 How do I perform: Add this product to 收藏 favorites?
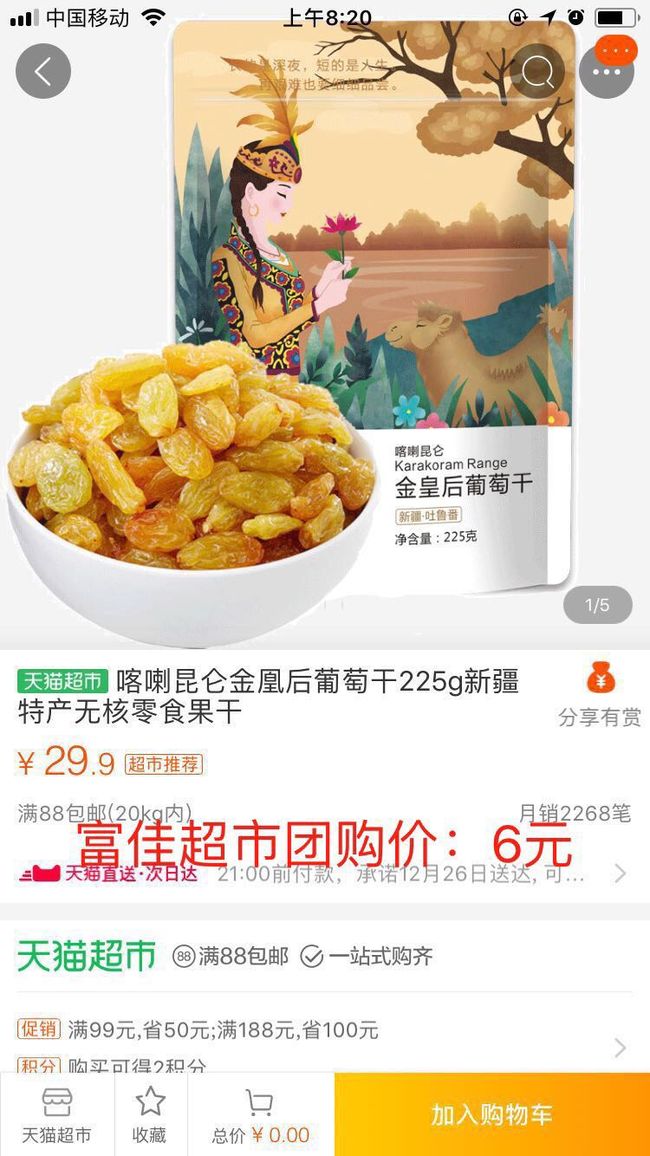point(150,1115)
